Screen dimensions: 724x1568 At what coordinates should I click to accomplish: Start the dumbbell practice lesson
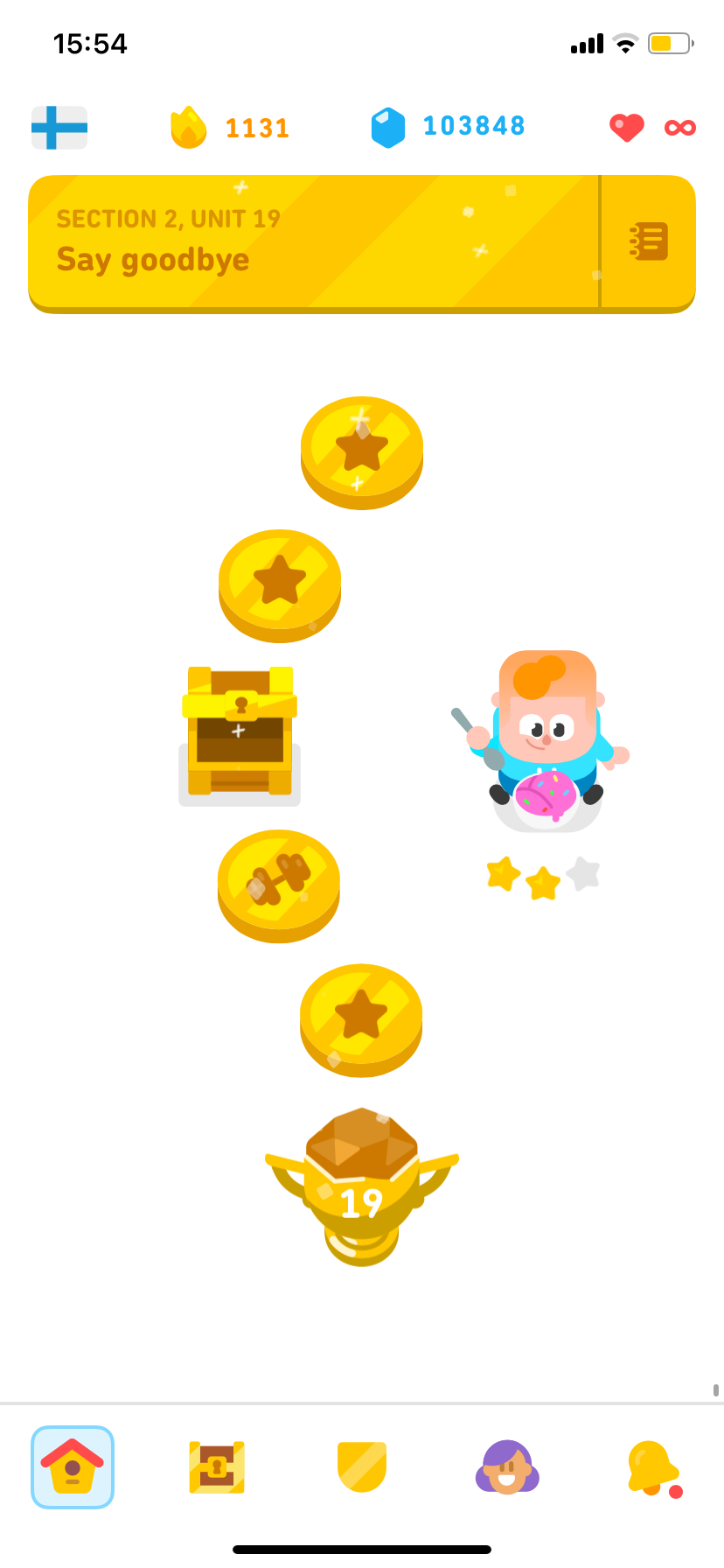[x=279, y=885]
